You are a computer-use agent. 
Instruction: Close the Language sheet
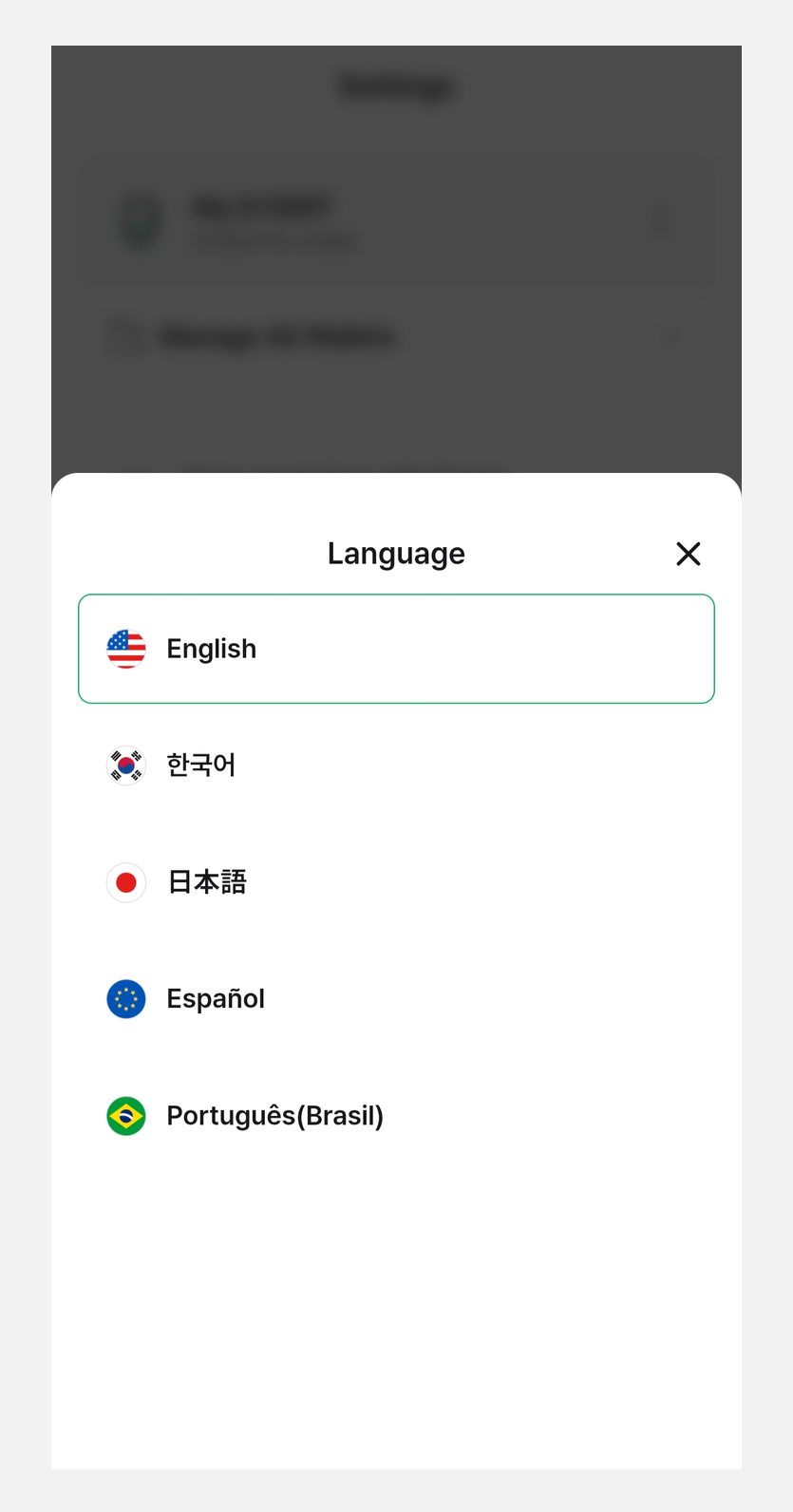pos(689,554)
